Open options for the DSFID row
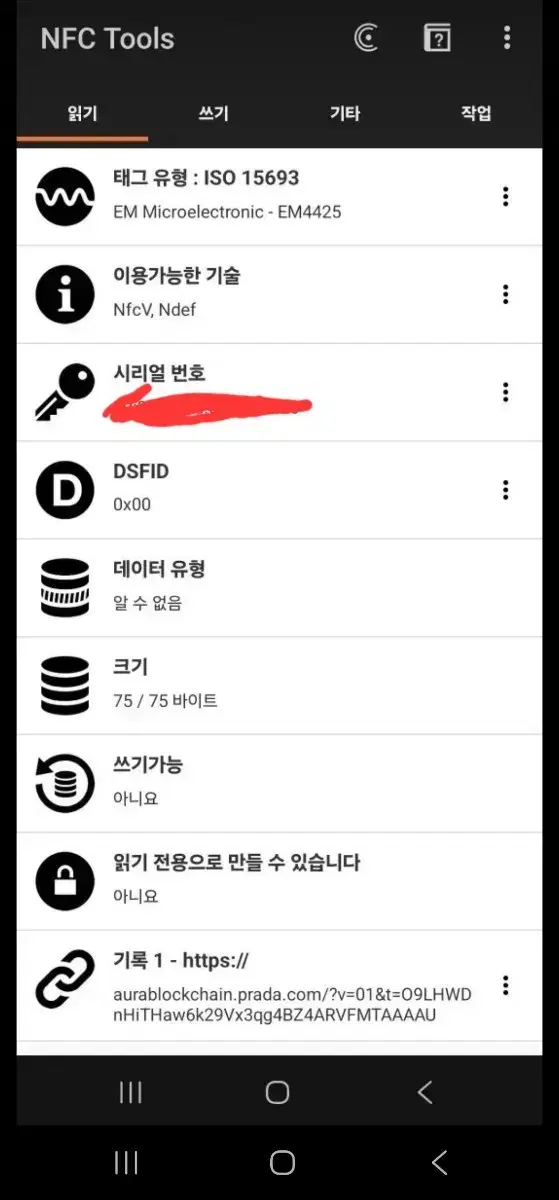 (505, 490)
